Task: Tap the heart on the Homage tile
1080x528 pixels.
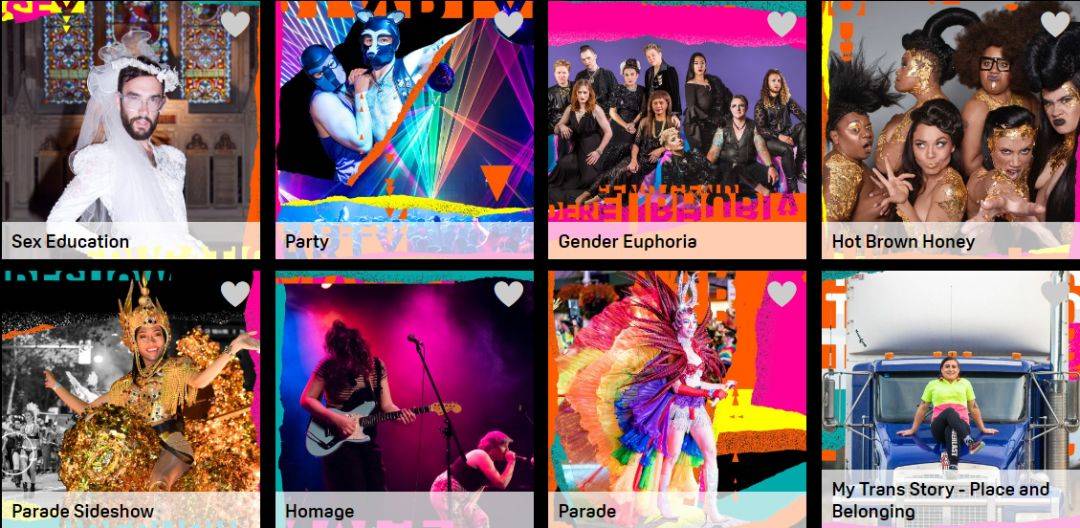Action: pyautogui.click(x=509, y=294)
